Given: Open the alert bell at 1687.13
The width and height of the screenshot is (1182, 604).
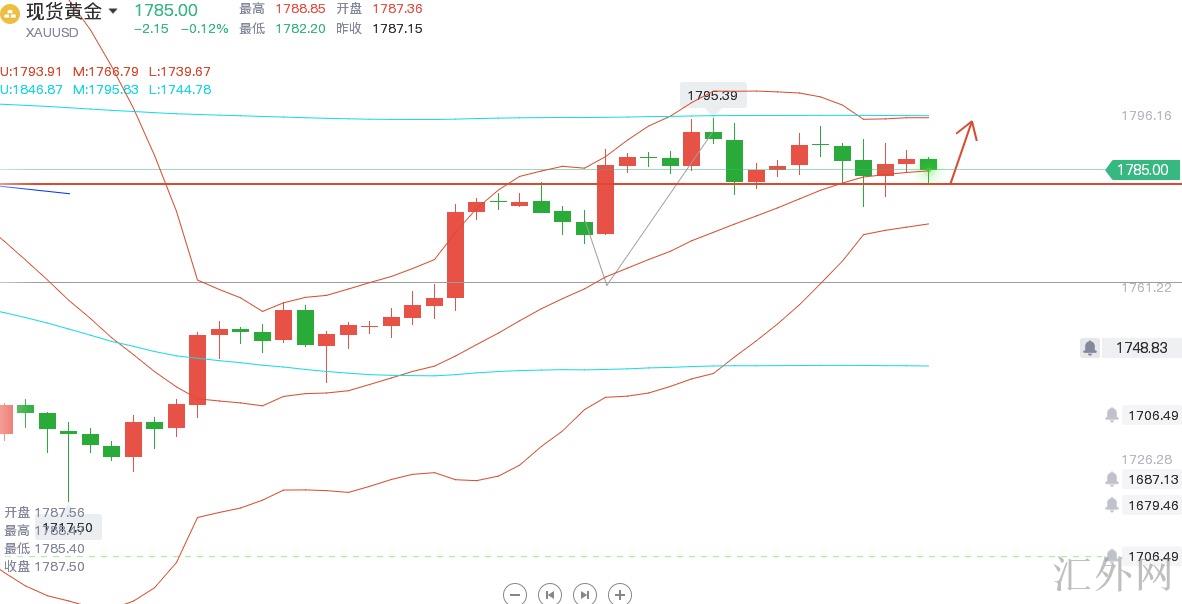Looking at the screenshot, I should (1111, 479).
